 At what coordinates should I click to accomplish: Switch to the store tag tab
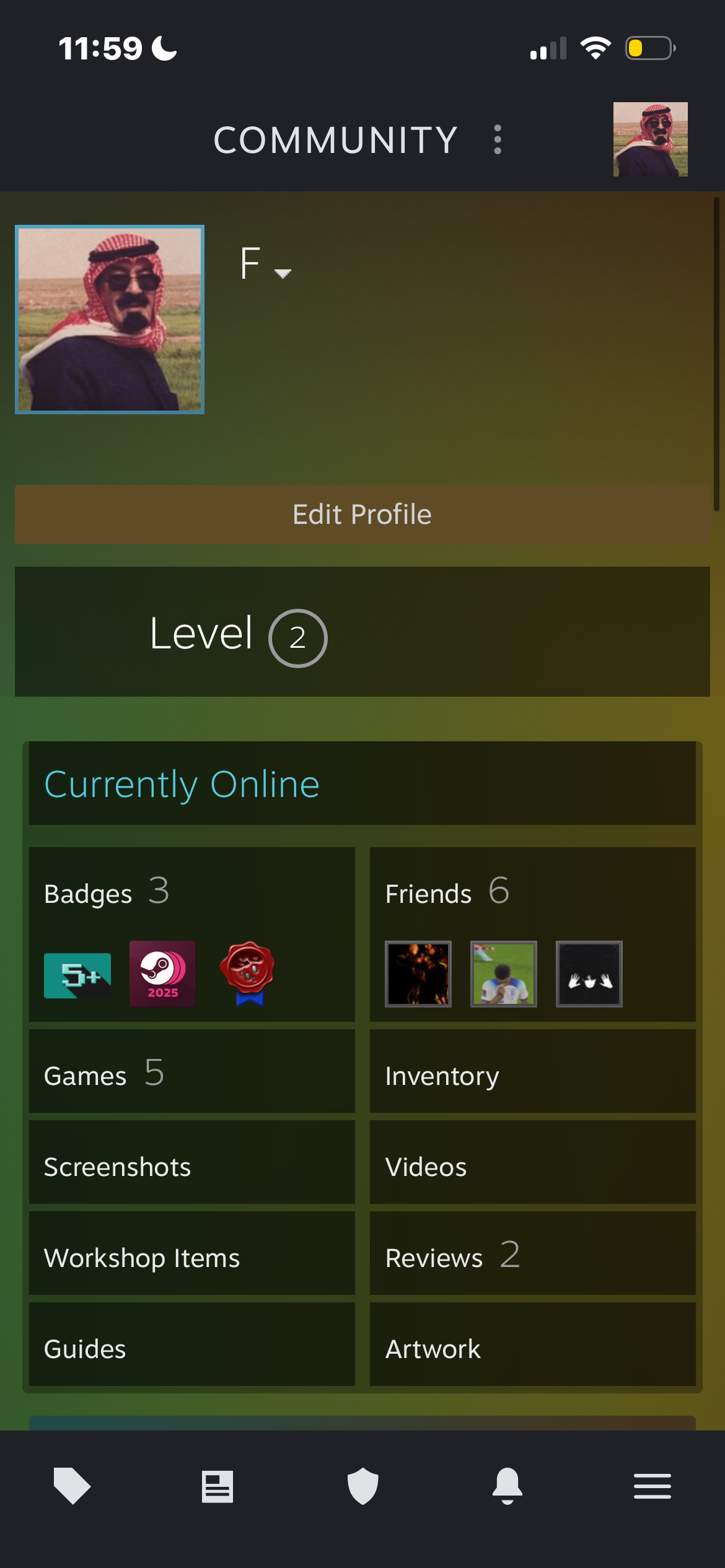tap(72, 1486)
